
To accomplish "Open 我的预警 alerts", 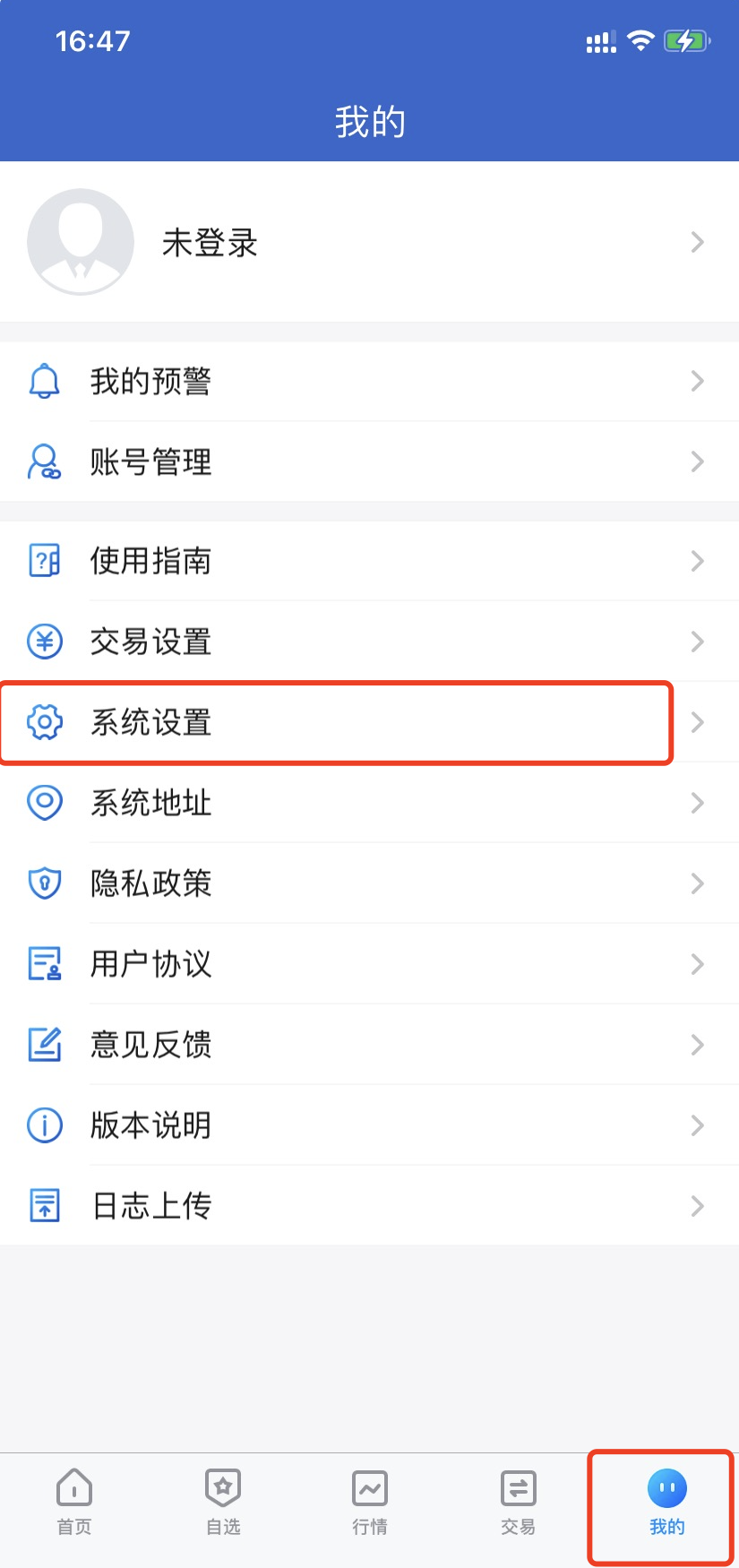I will click(x=369, y=382).
